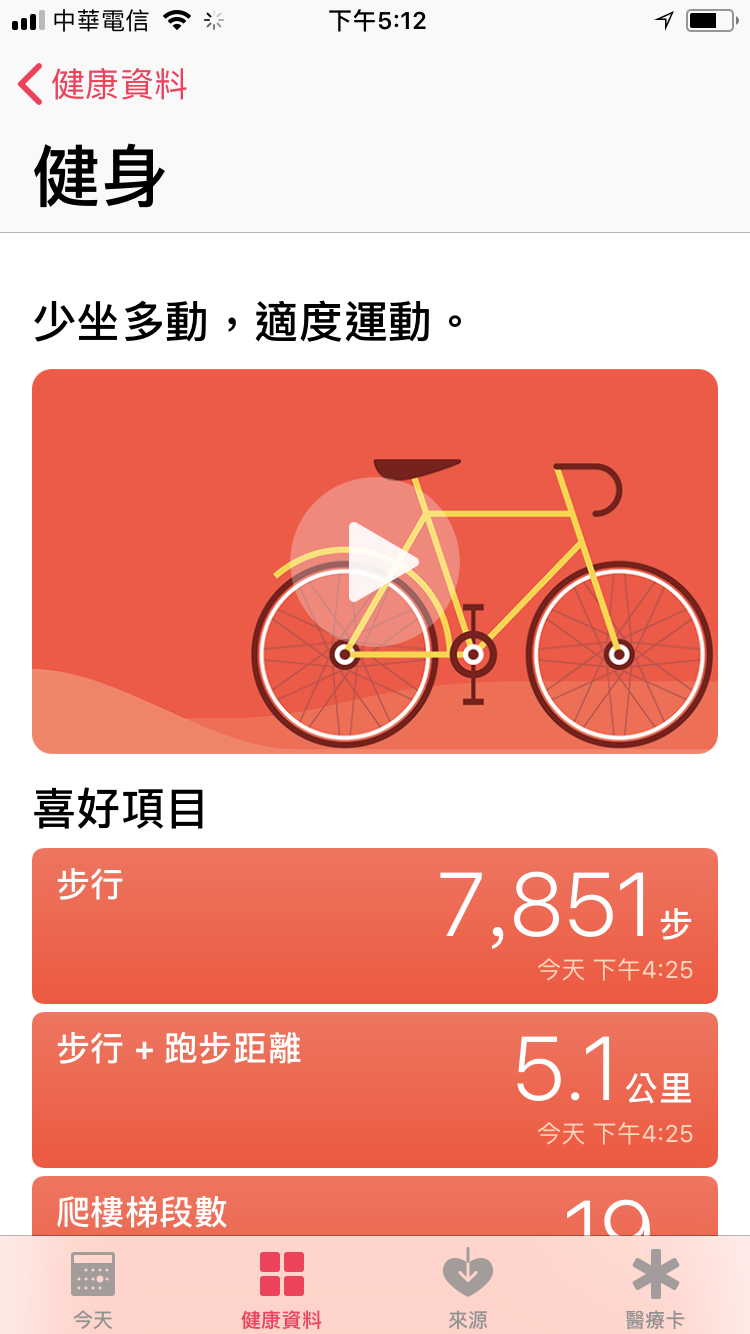Go back to 健康資料
The width and height of the screenshot is (750, 1334).
point(102,84)
